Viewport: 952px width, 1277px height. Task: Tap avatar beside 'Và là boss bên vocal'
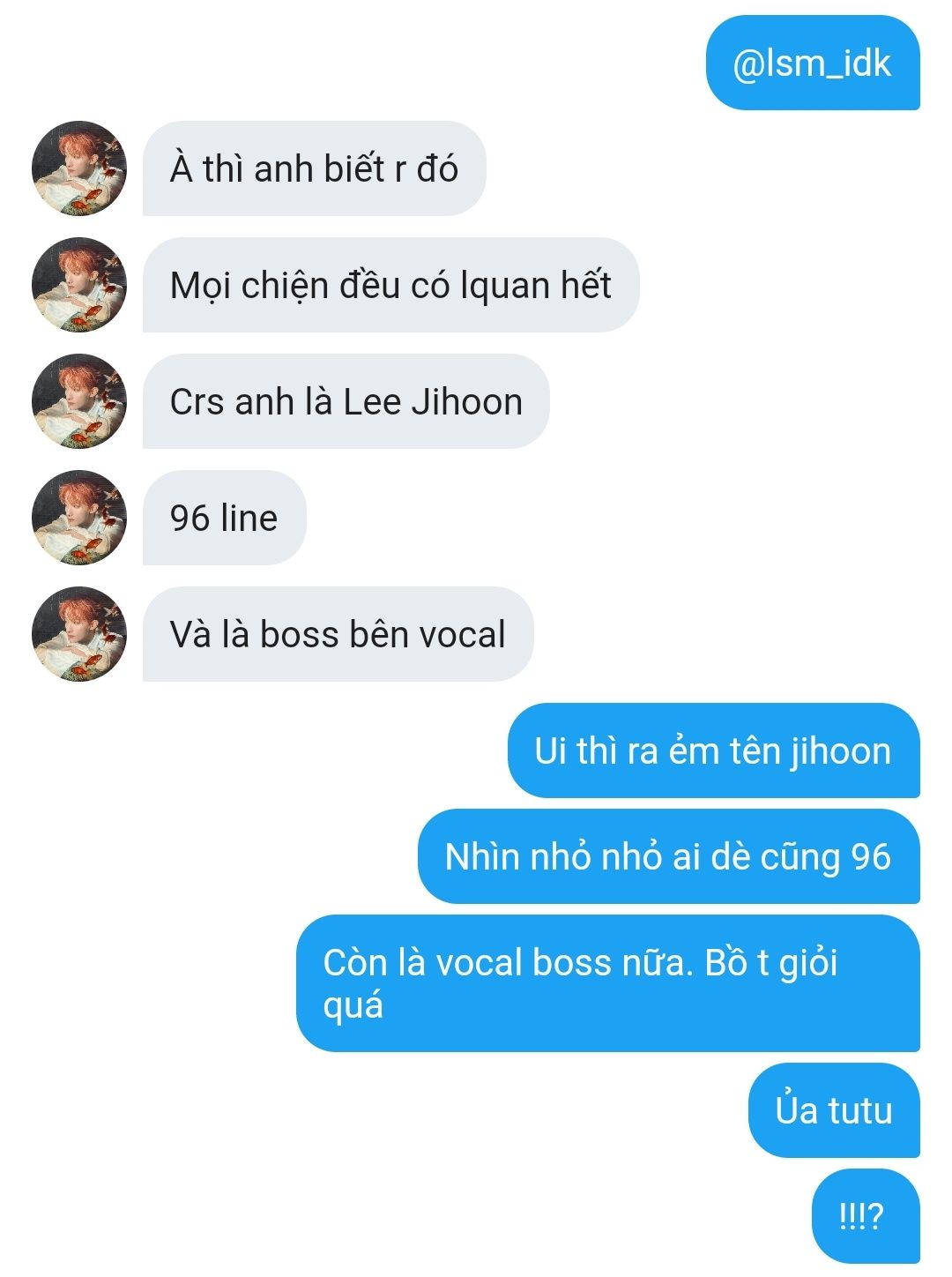(x=79, y=634)
